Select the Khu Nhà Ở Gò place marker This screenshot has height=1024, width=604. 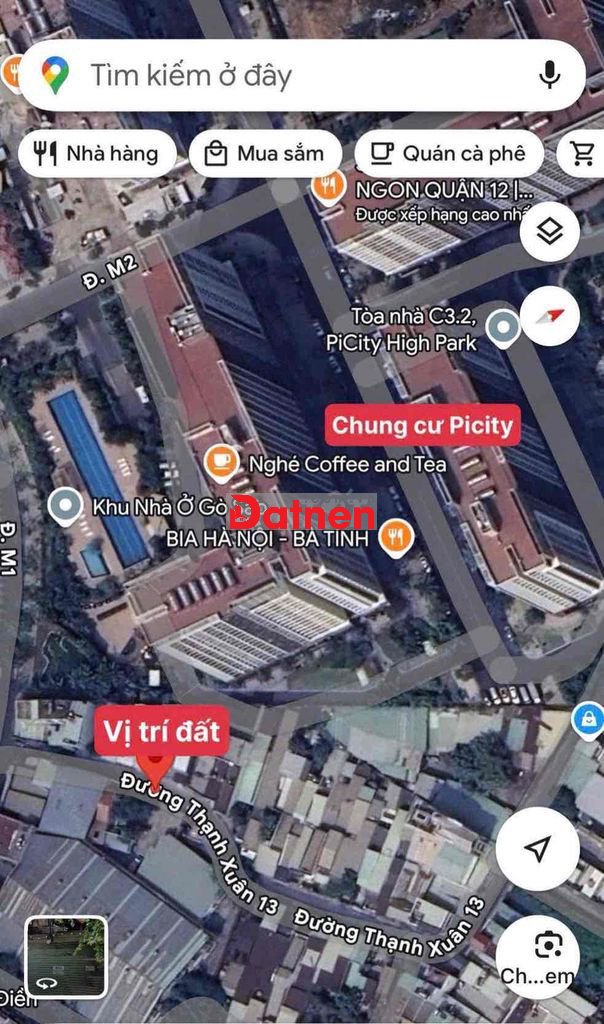[66, 506]
